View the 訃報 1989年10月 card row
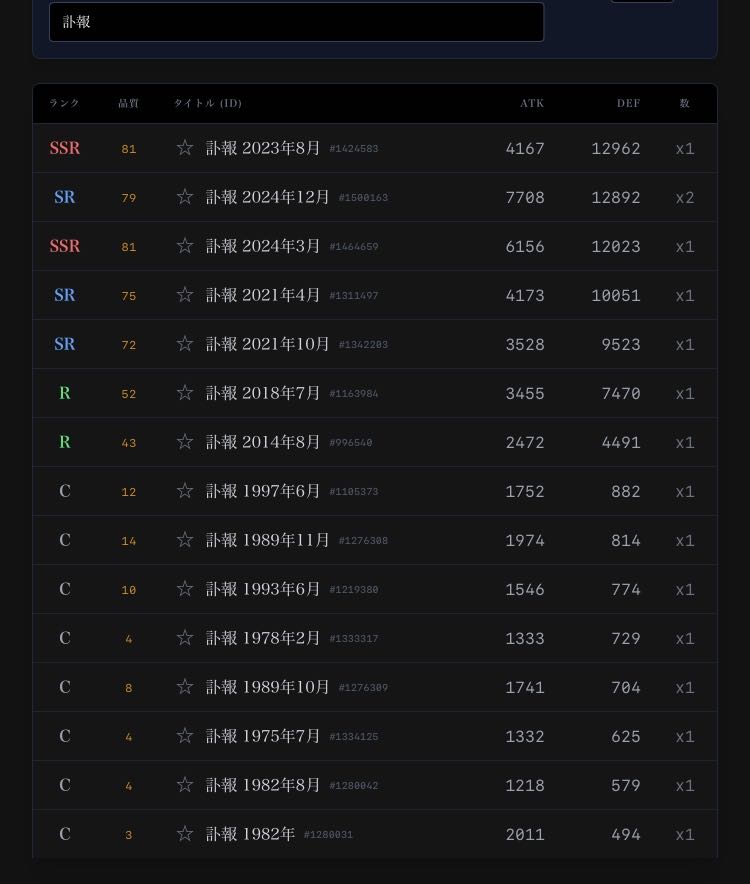Viewport: 750px width, 884px height. coord(268,687)
